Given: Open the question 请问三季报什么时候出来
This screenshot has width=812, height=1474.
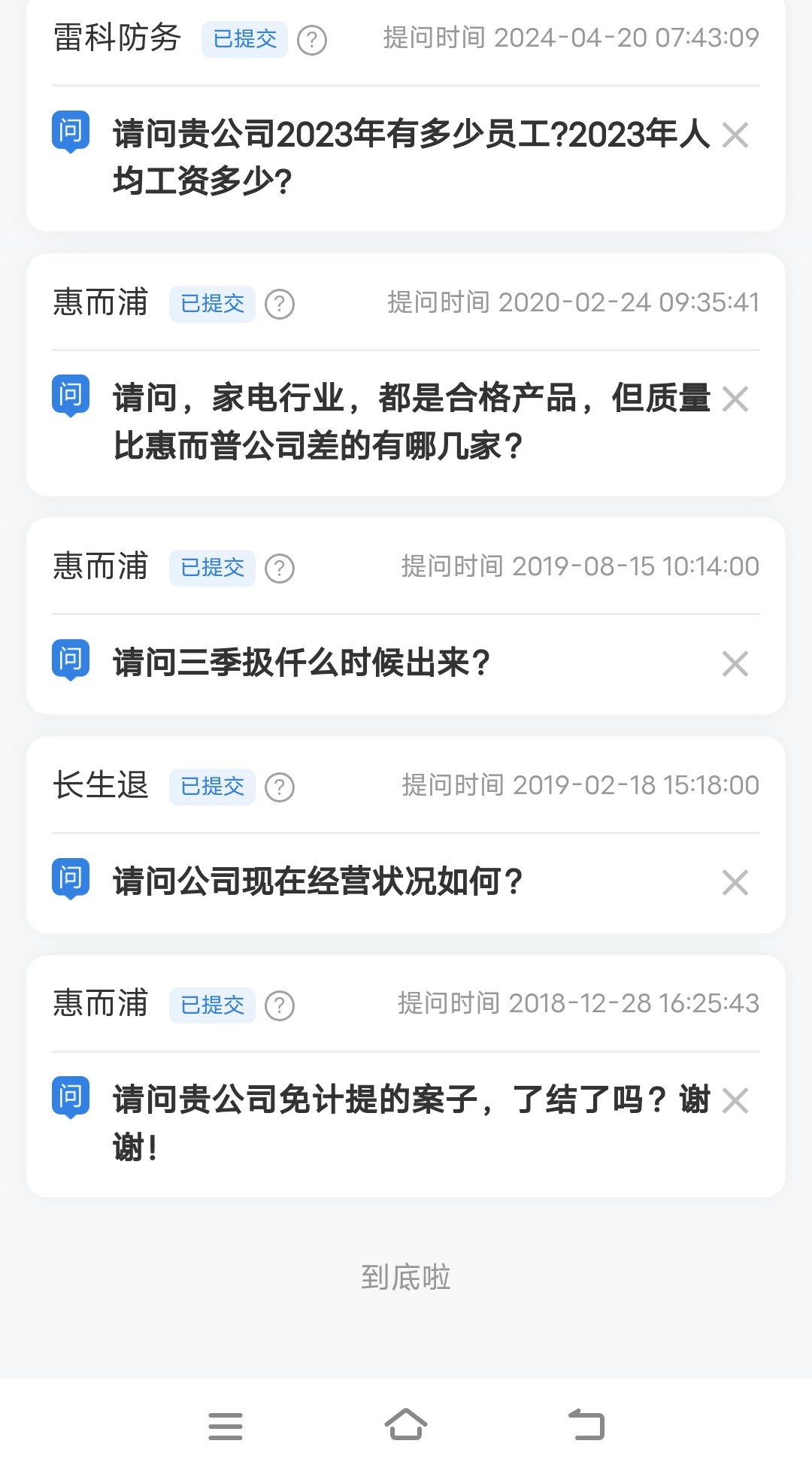Looking at the screenshot, I should pos(301,663).
